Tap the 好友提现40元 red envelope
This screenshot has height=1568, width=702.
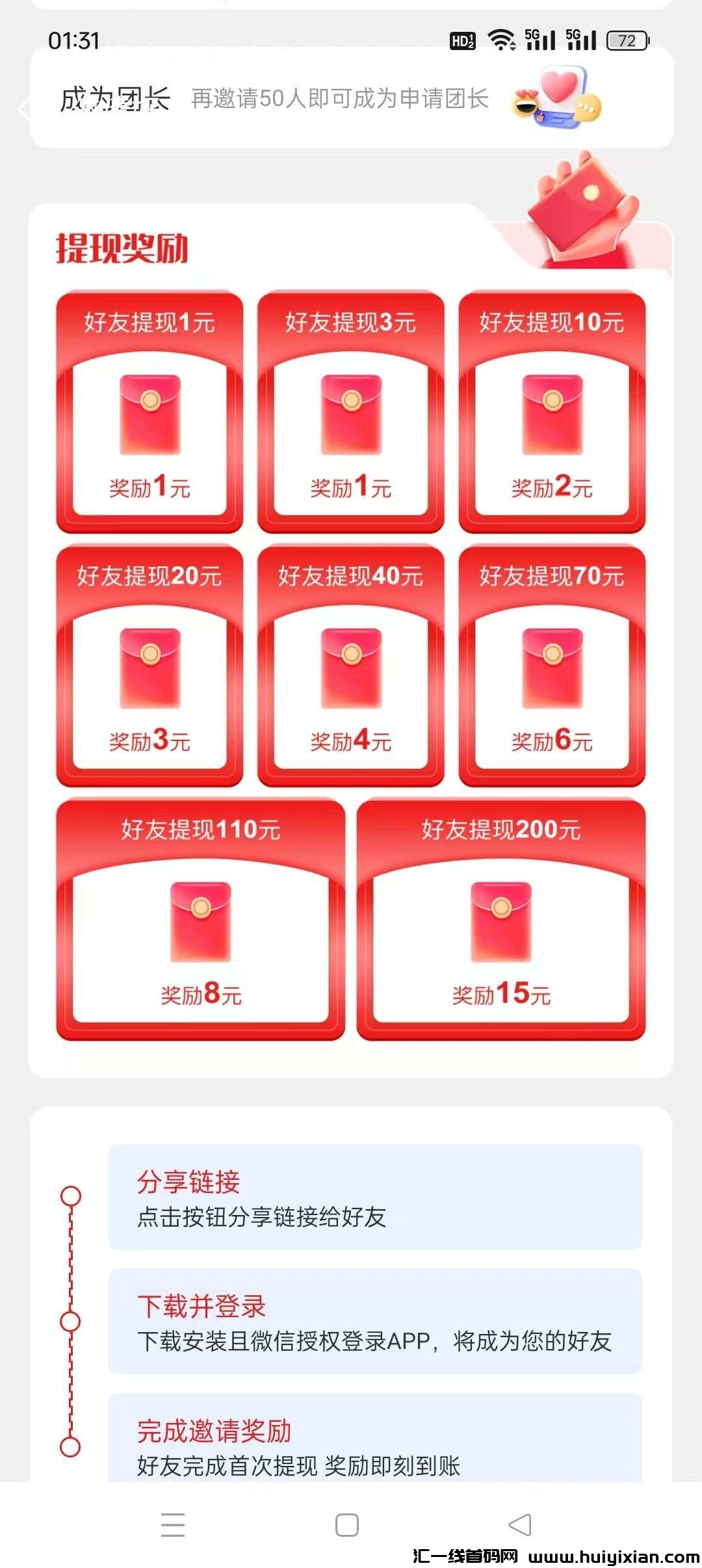tap(350, 663)
